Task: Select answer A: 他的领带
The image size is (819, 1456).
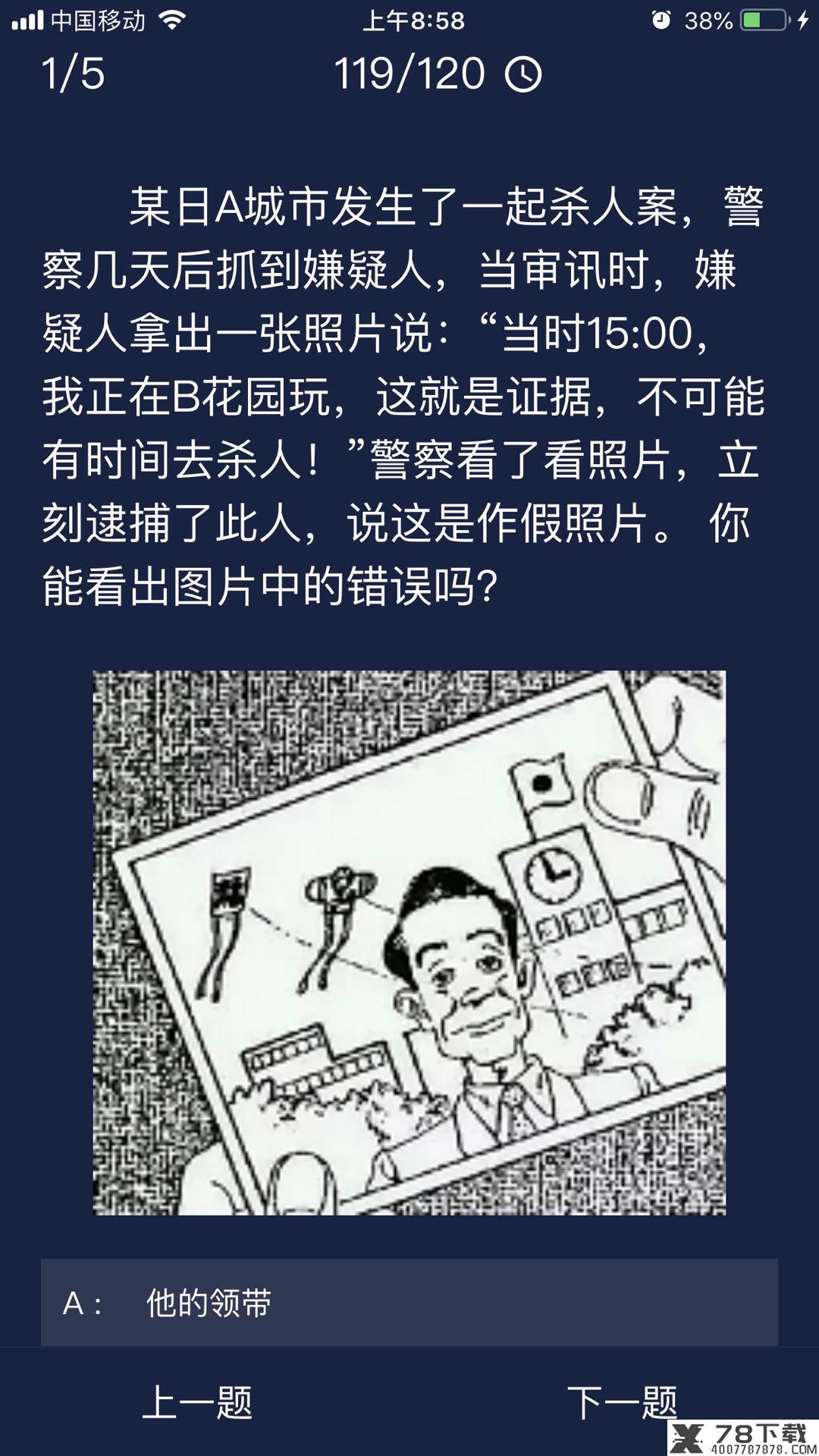Action: pyautogui.click(x=409, y=1303)
